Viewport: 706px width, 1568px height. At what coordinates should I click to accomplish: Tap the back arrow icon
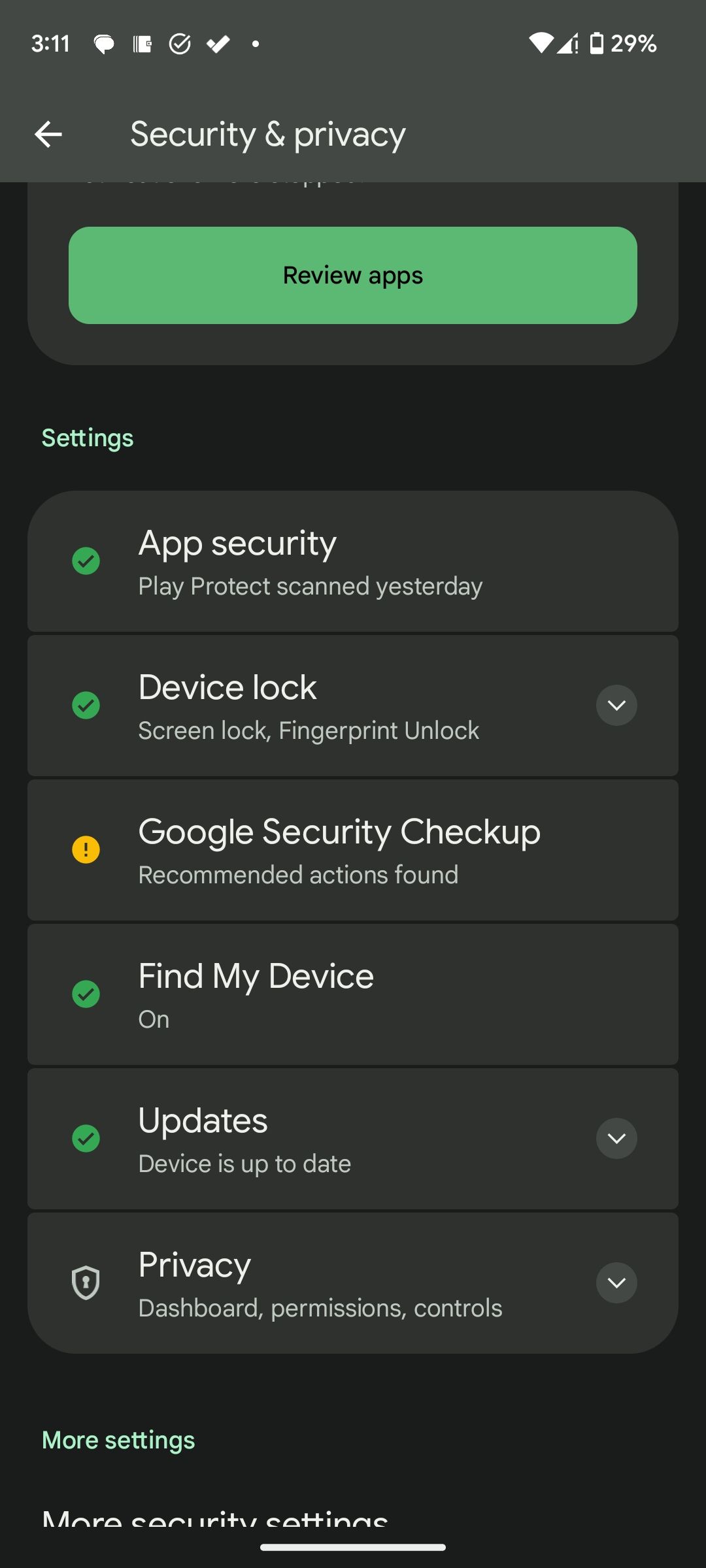[x=48, y=134]
